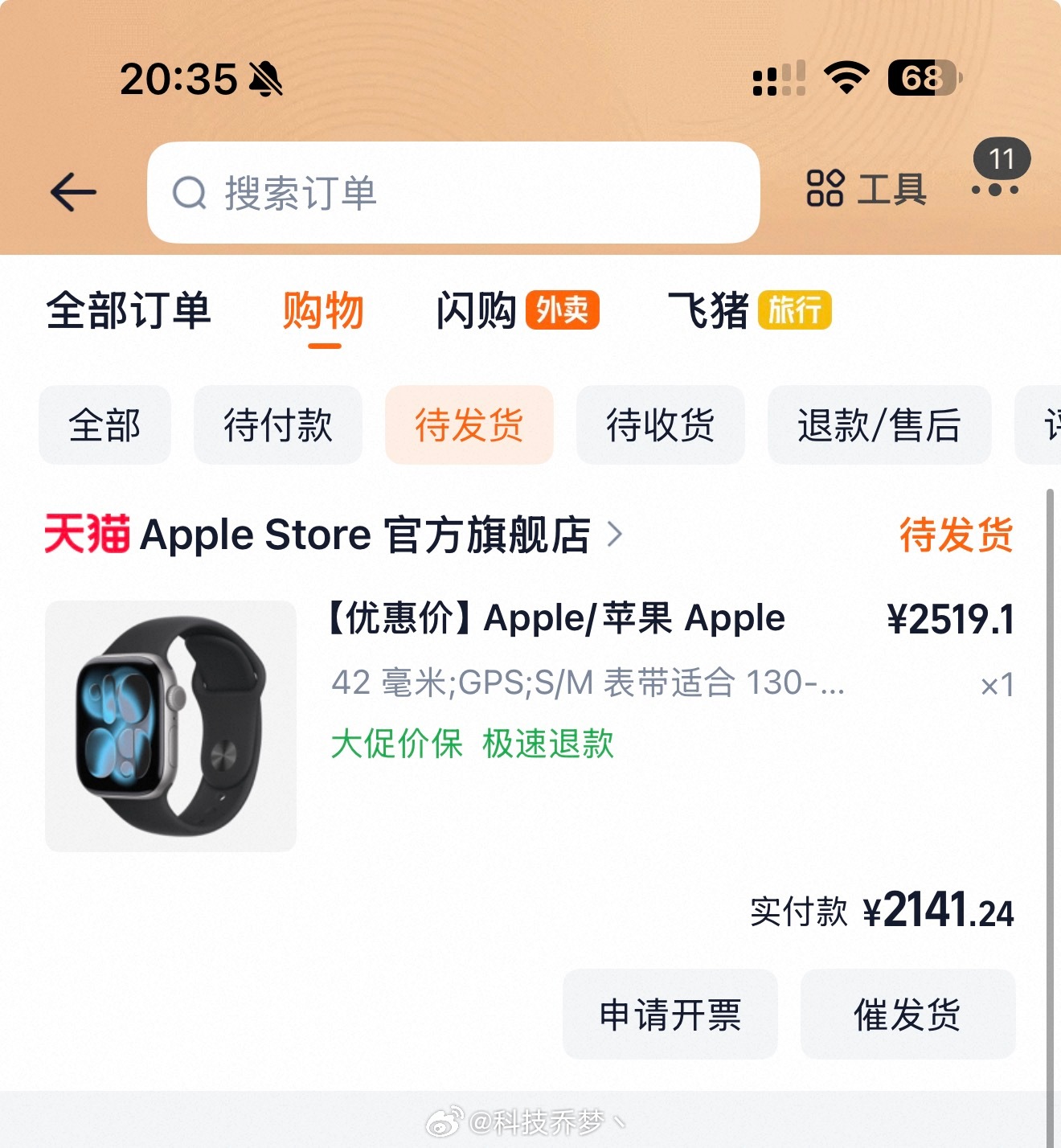Open the 工具 (Tools) panel

866,190
